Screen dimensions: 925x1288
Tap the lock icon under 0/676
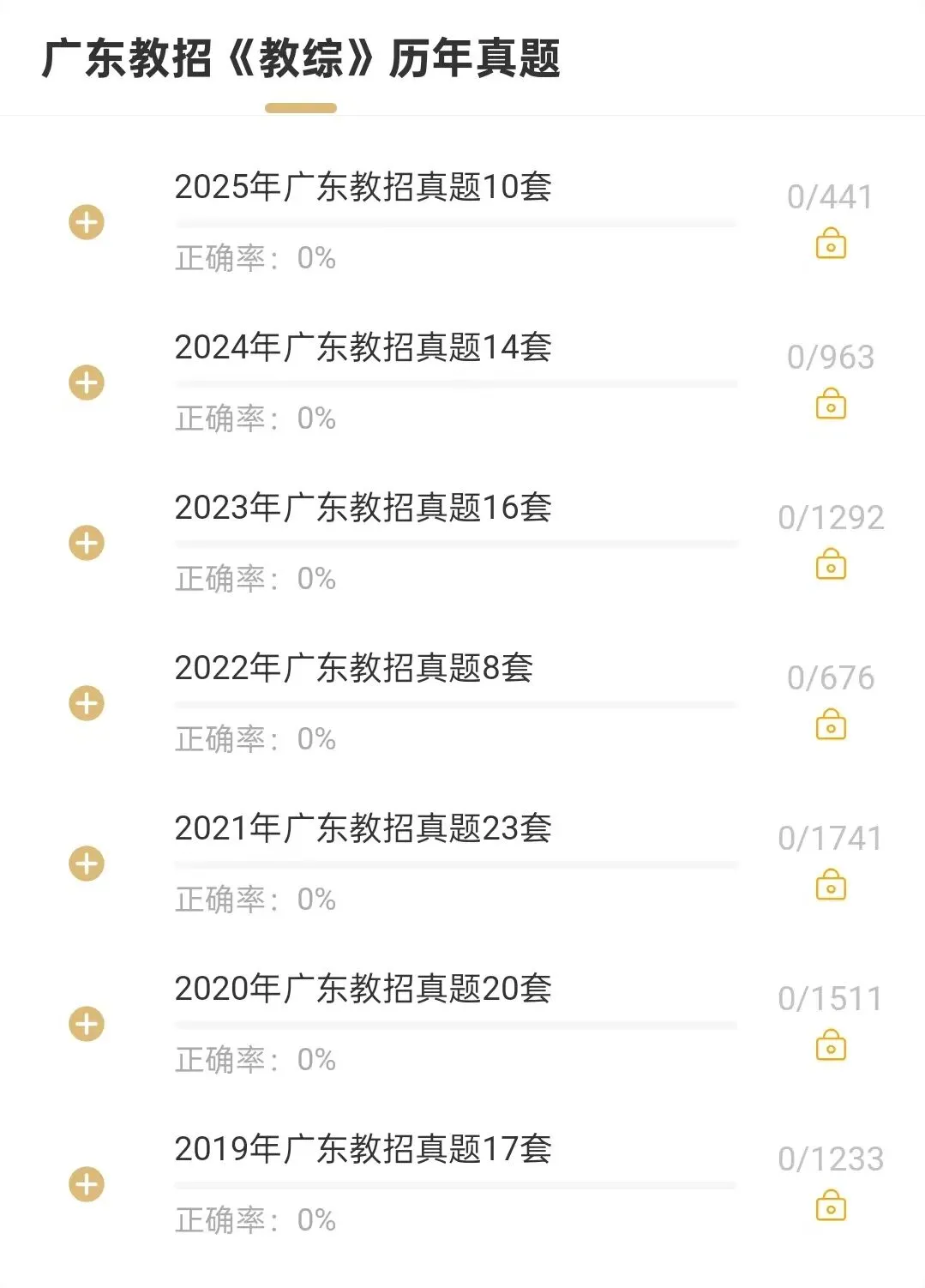[x=831, y=725]
